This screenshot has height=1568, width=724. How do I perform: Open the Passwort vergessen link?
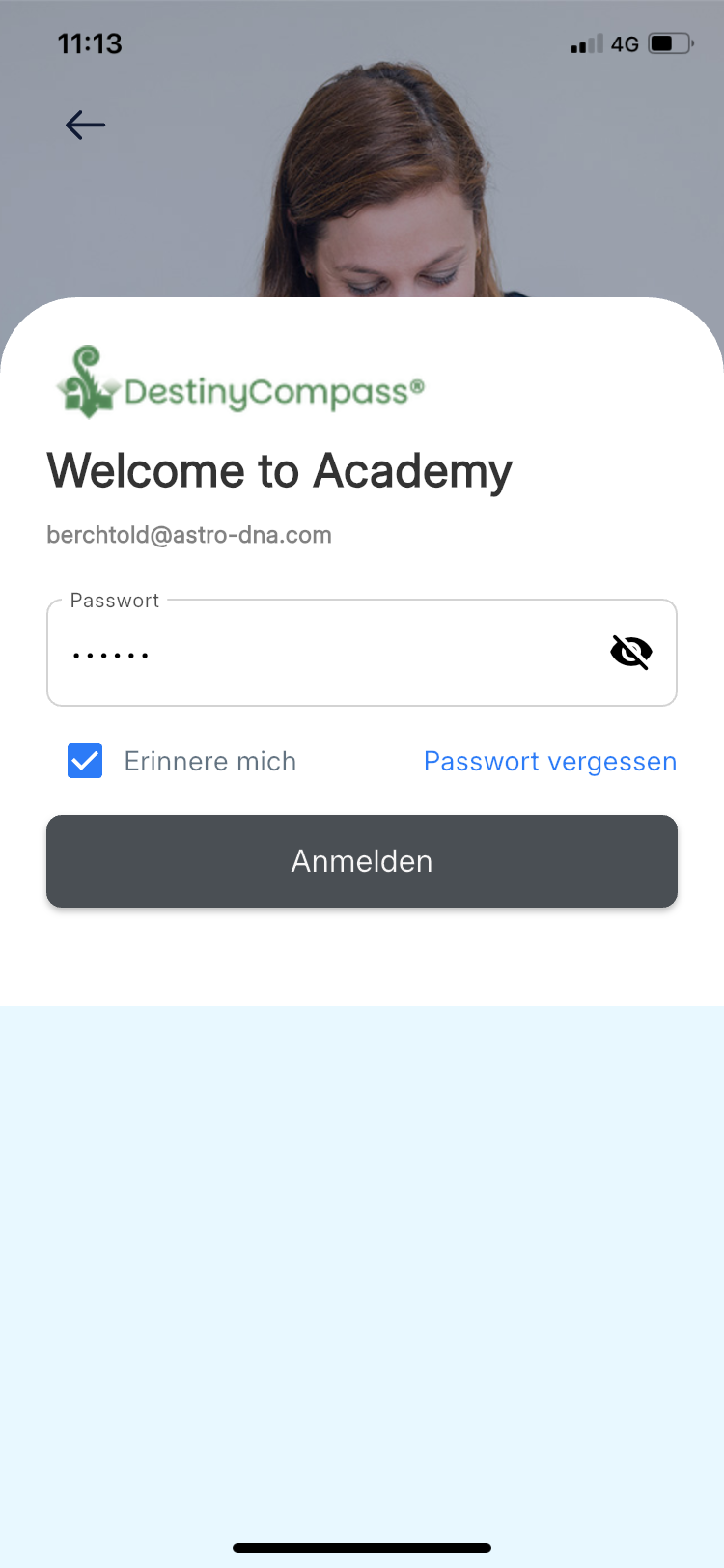550,762
